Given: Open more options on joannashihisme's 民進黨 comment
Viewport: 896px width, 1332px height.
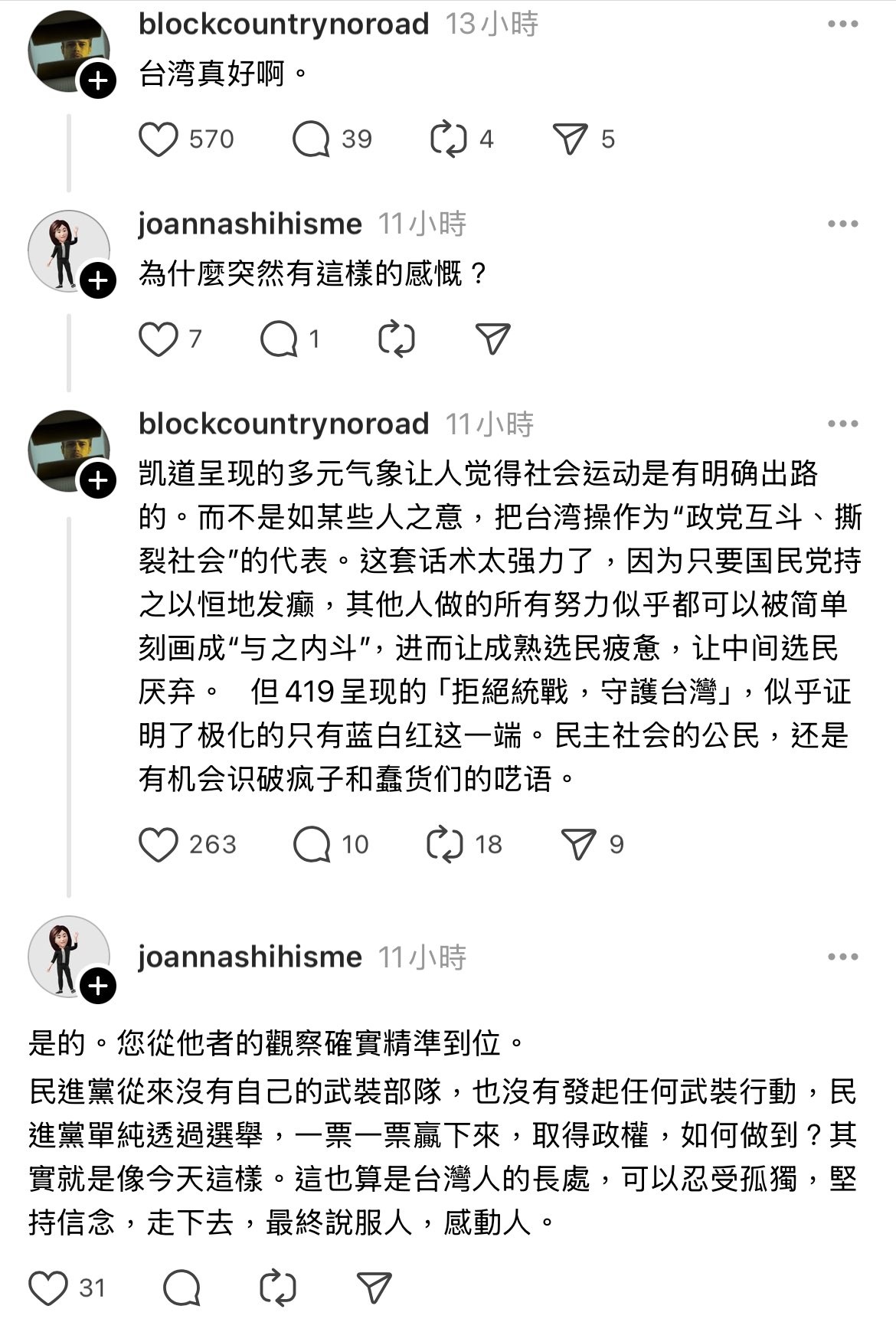Looking at the screenshot, I should pyautogui.click(x=842, y=957).
